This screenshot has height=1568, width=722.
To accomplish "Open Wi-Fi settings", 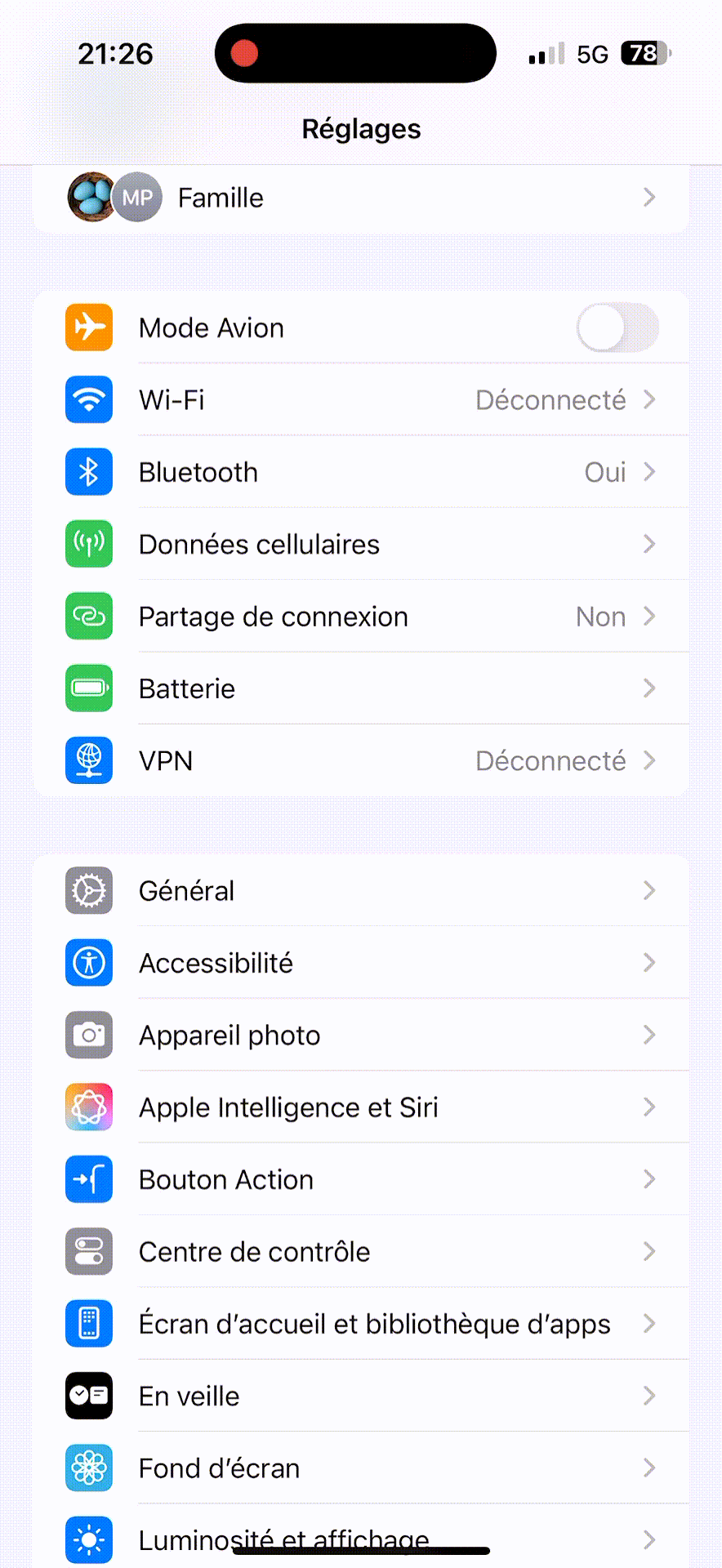I will [359, 400].
